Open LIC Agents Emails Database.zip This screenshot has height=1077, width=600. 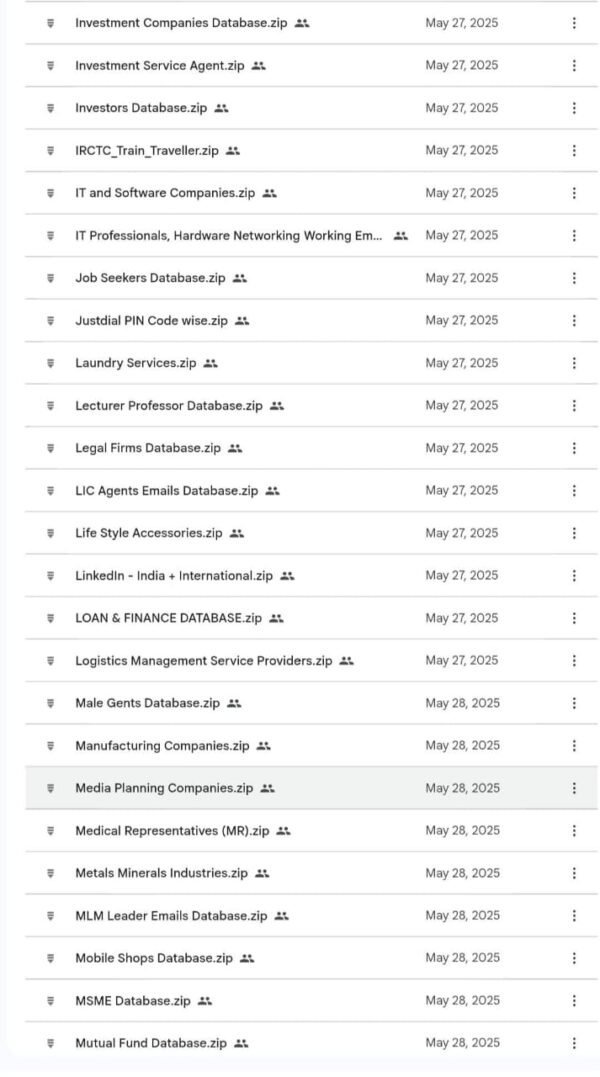(x=166, y=491)
